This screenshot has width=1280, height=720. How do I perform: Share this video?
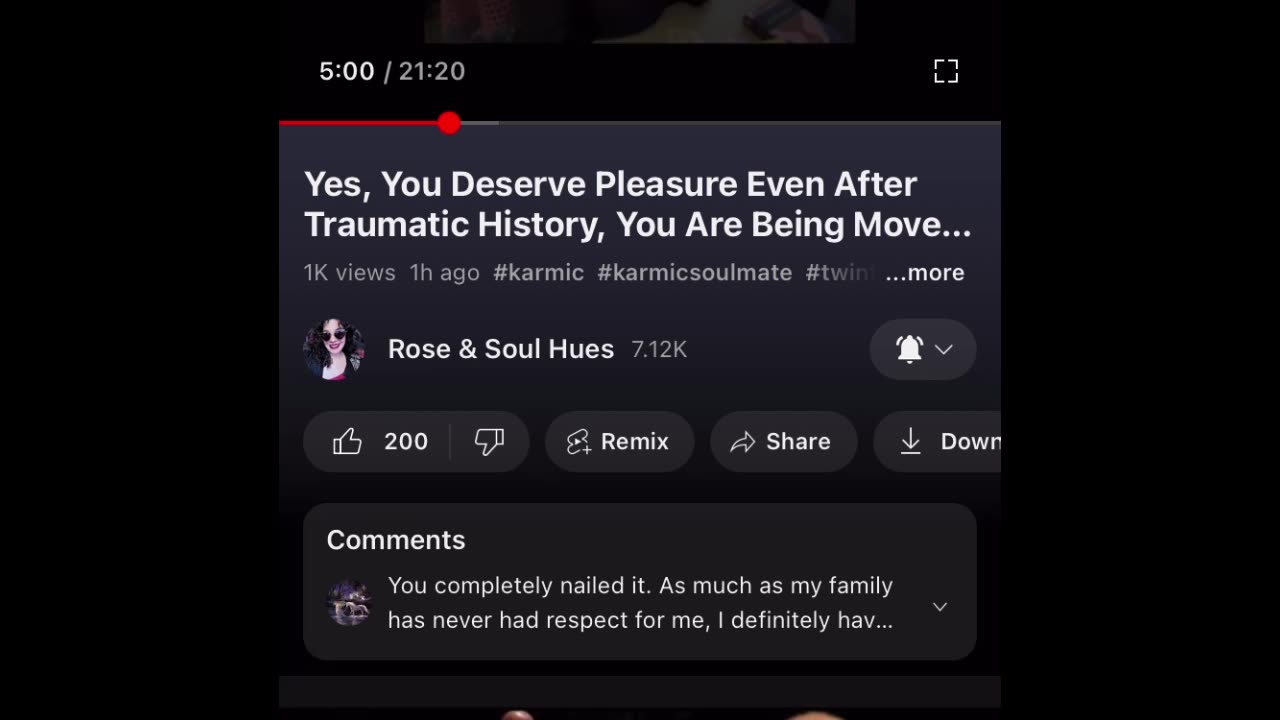[783, 442]
